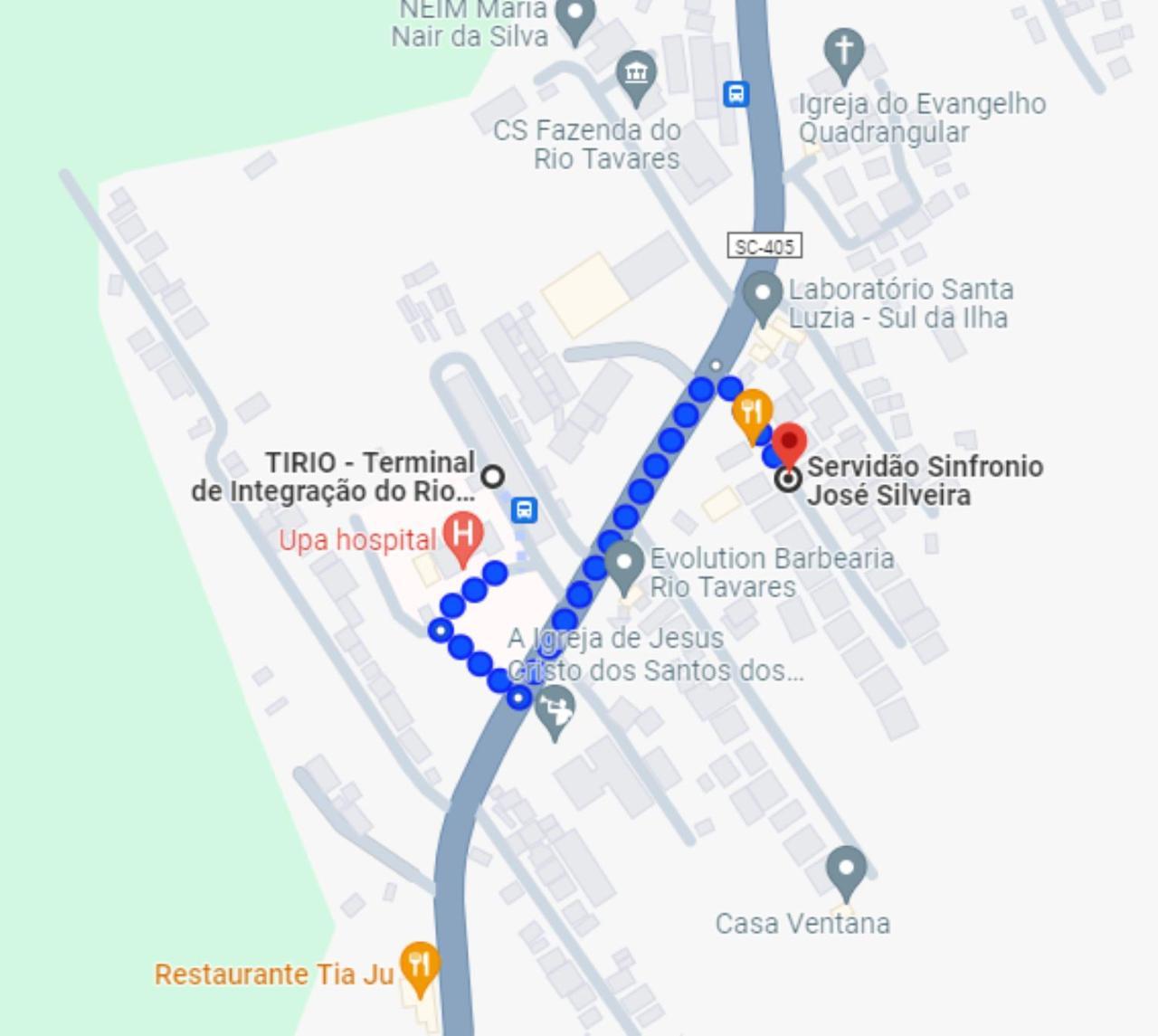Select the Restaurante Tia Ju pin
The height and width of the screenshot is (1036, 1158).
pyautogui.click(x=419, y=965)
